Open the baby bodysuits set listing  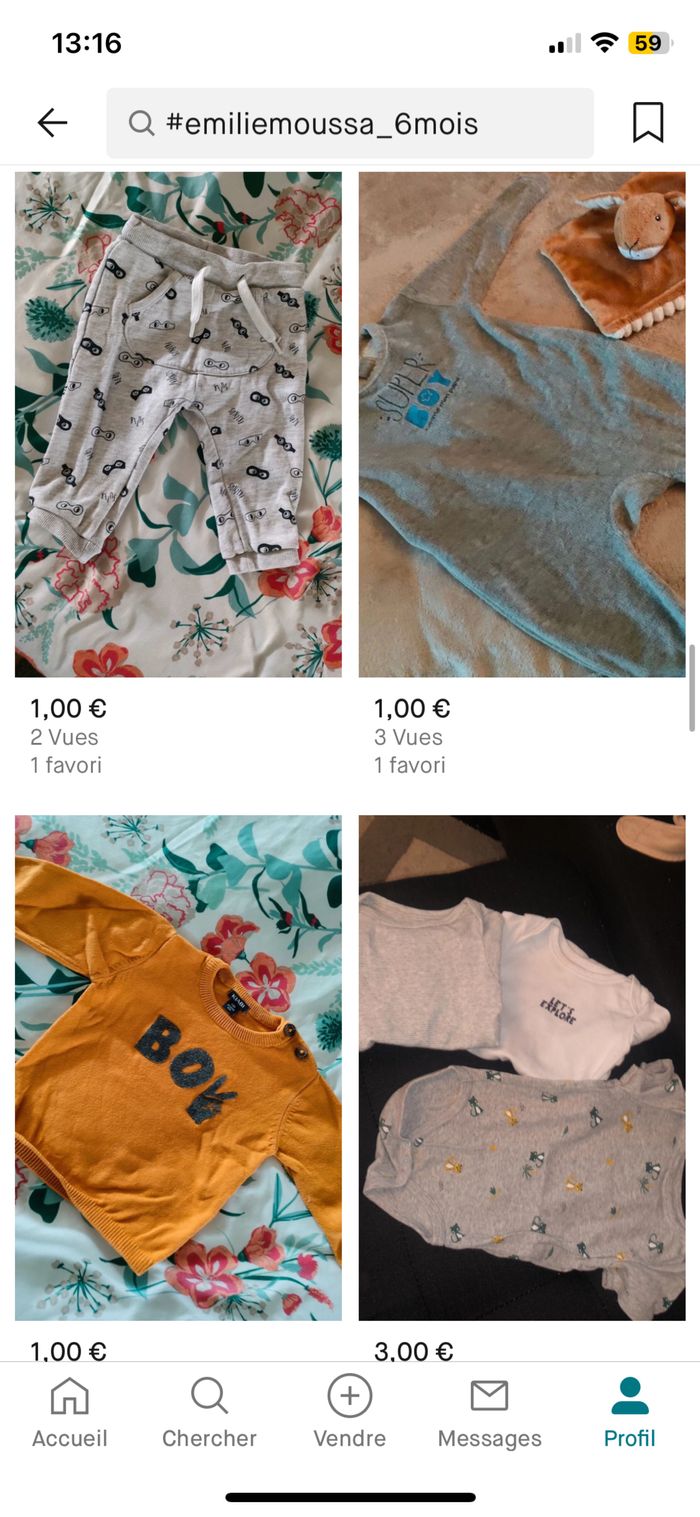click(522, 1066)
